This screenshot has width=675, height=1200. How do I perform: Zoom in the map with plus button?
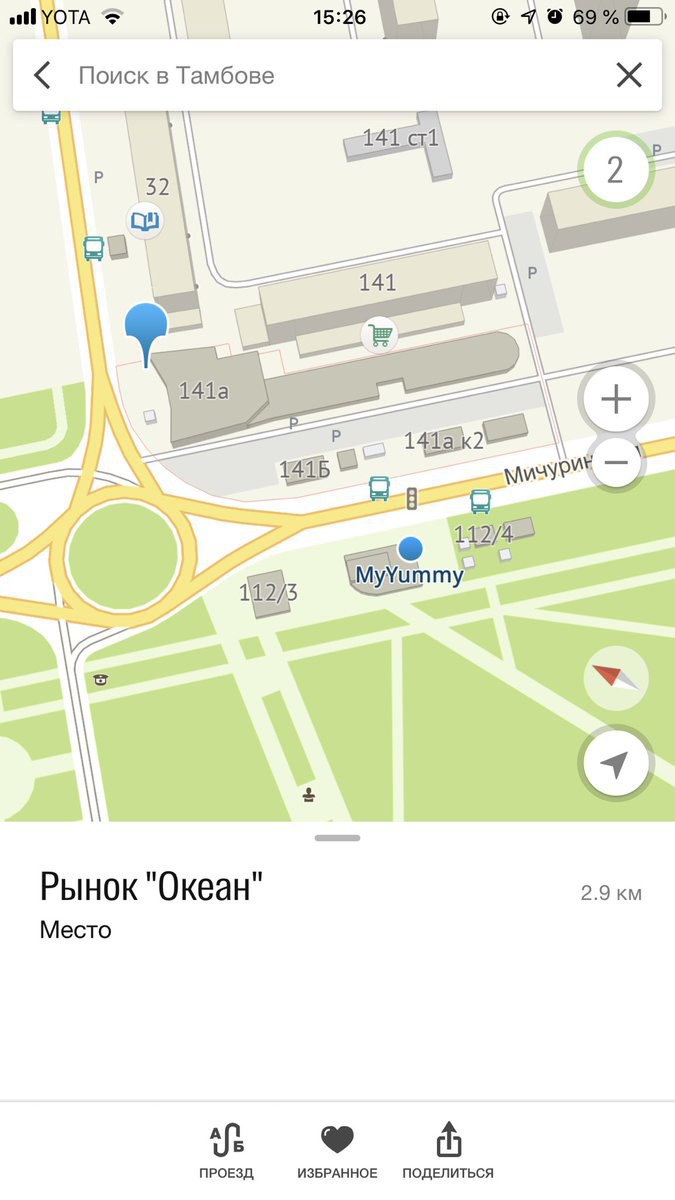615,400
